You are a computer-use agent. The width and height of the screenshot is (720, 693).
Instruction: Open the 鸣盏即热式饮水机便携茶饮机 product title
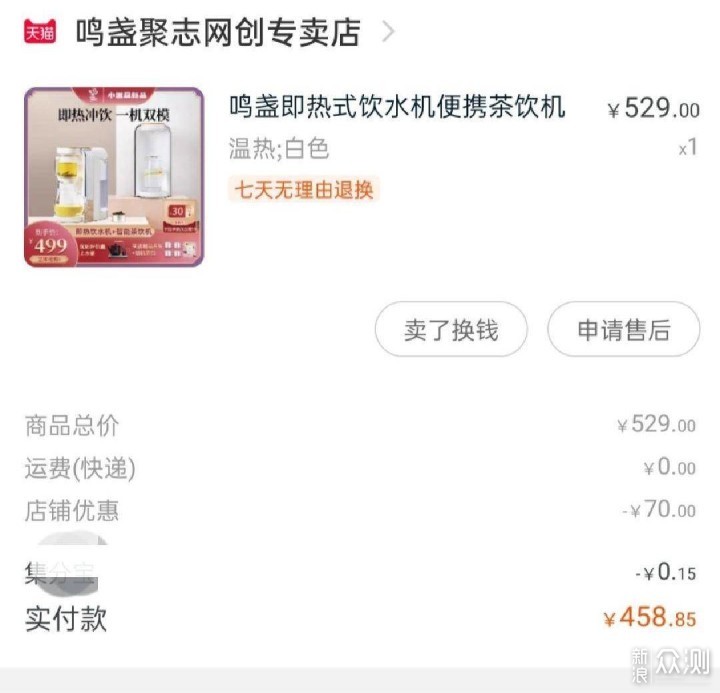click(398, 107)
